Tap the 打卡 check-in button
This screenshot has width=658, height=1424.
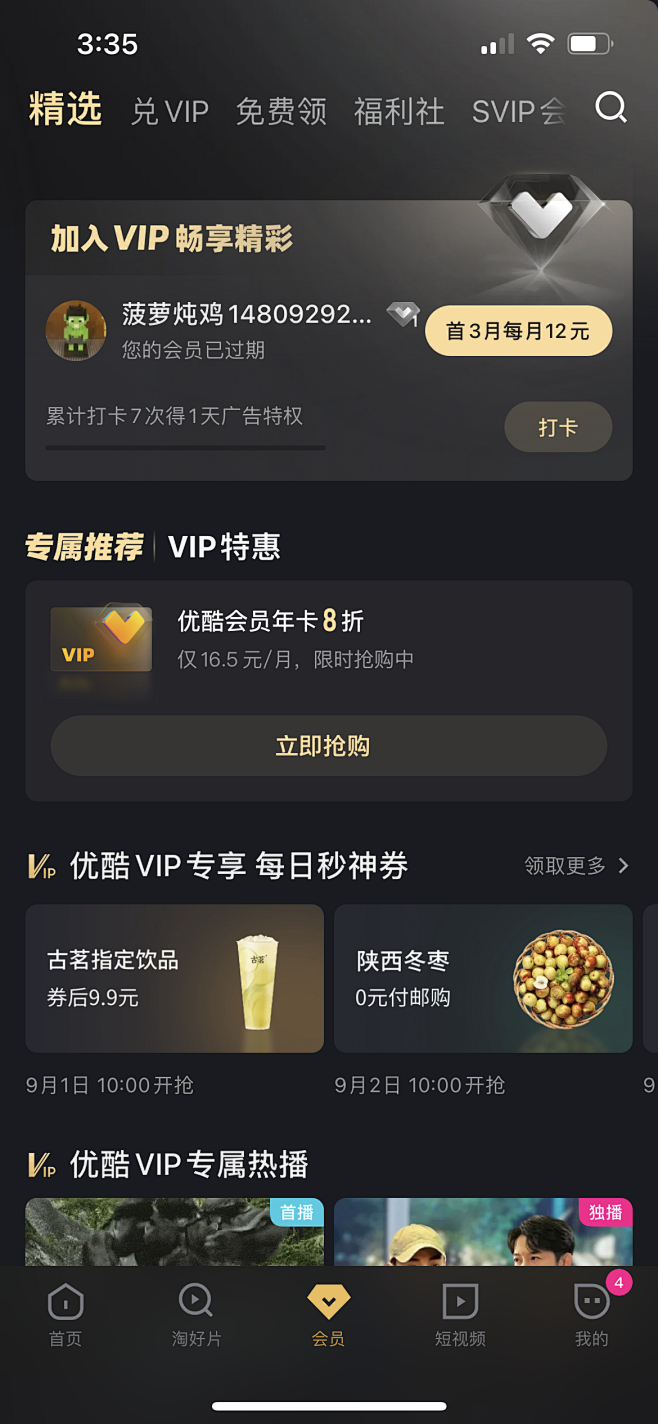(558, 427)
